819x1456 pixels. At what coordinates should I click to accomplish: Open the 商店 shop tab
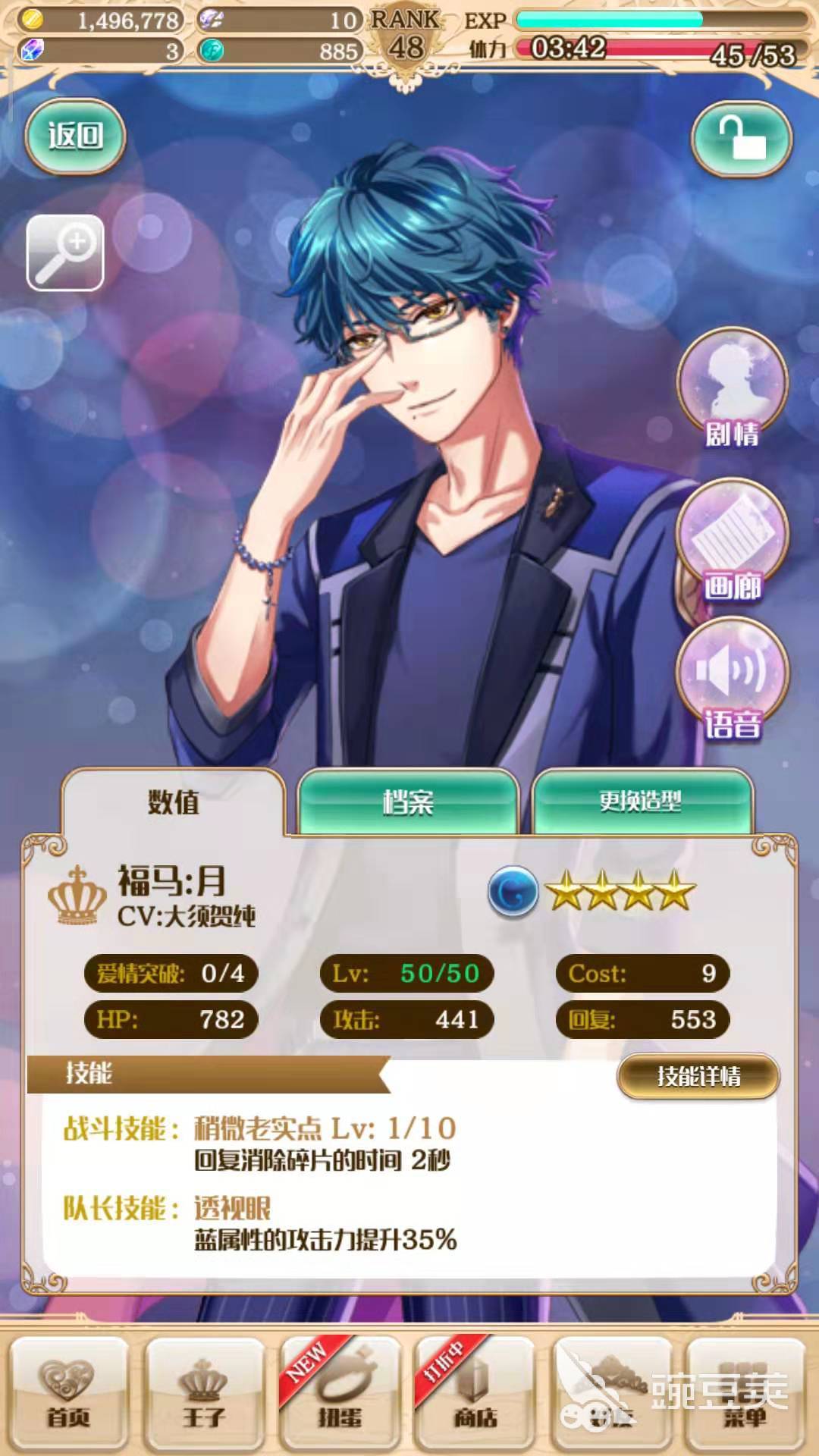(475, 1394)
